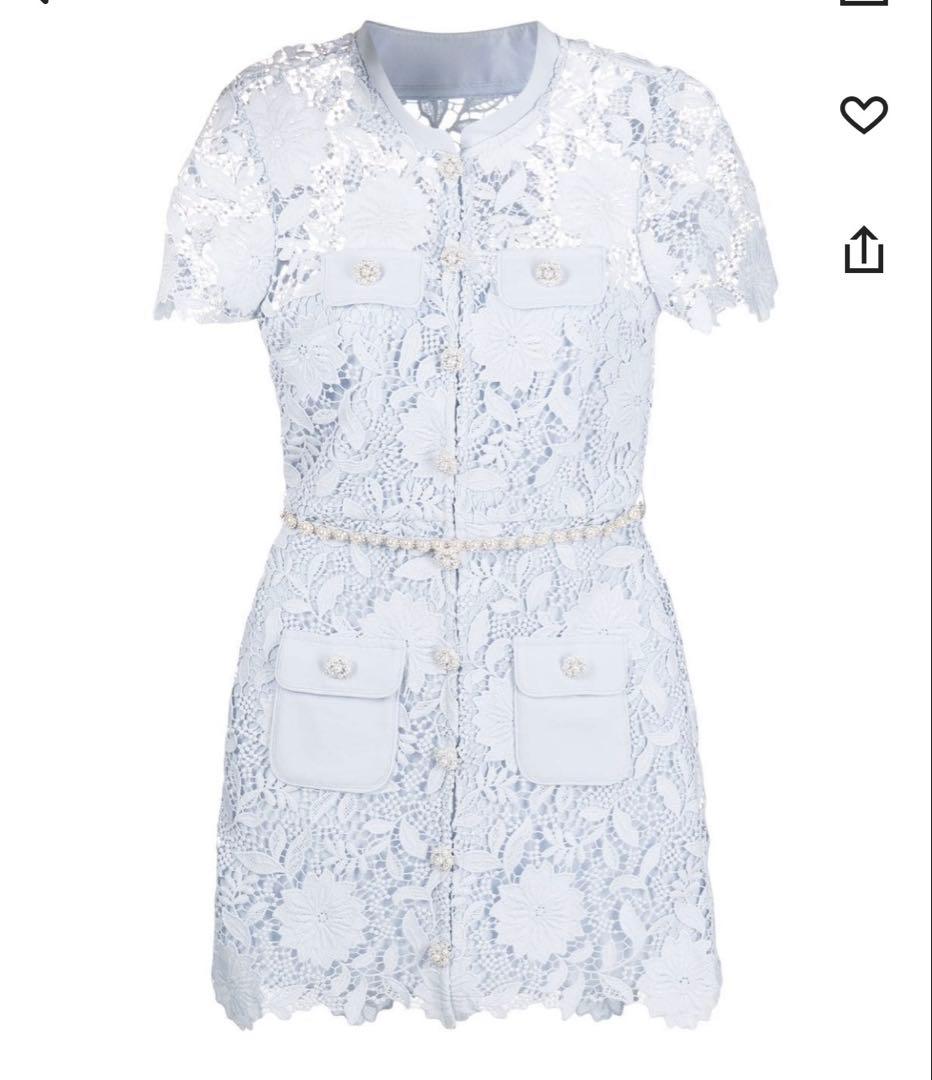Add this lace dress to wishlist
The height and width of the screenshot is (1080, 932).
pos(863,115)
